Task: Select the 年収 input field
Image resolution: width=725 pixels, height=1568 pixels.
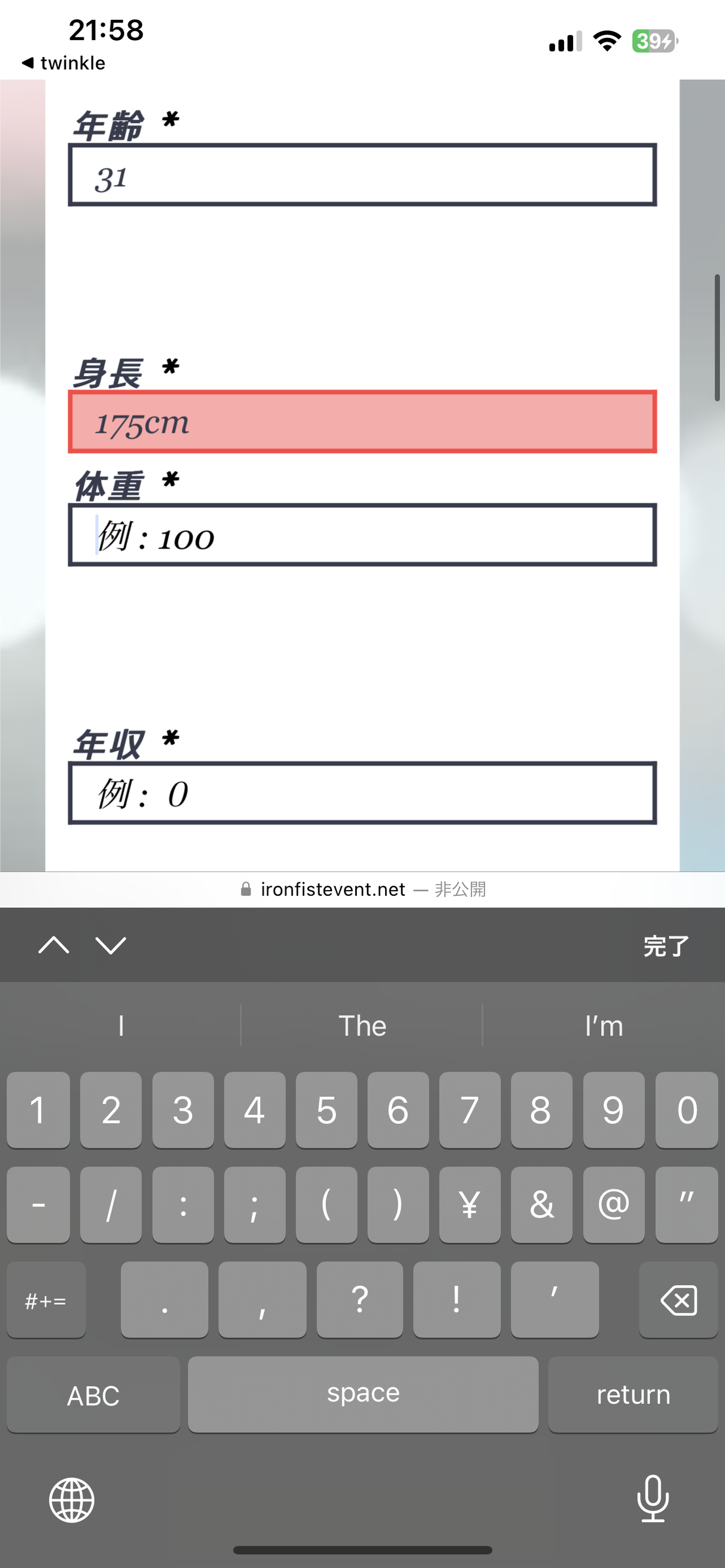Action: click(362, 793)
